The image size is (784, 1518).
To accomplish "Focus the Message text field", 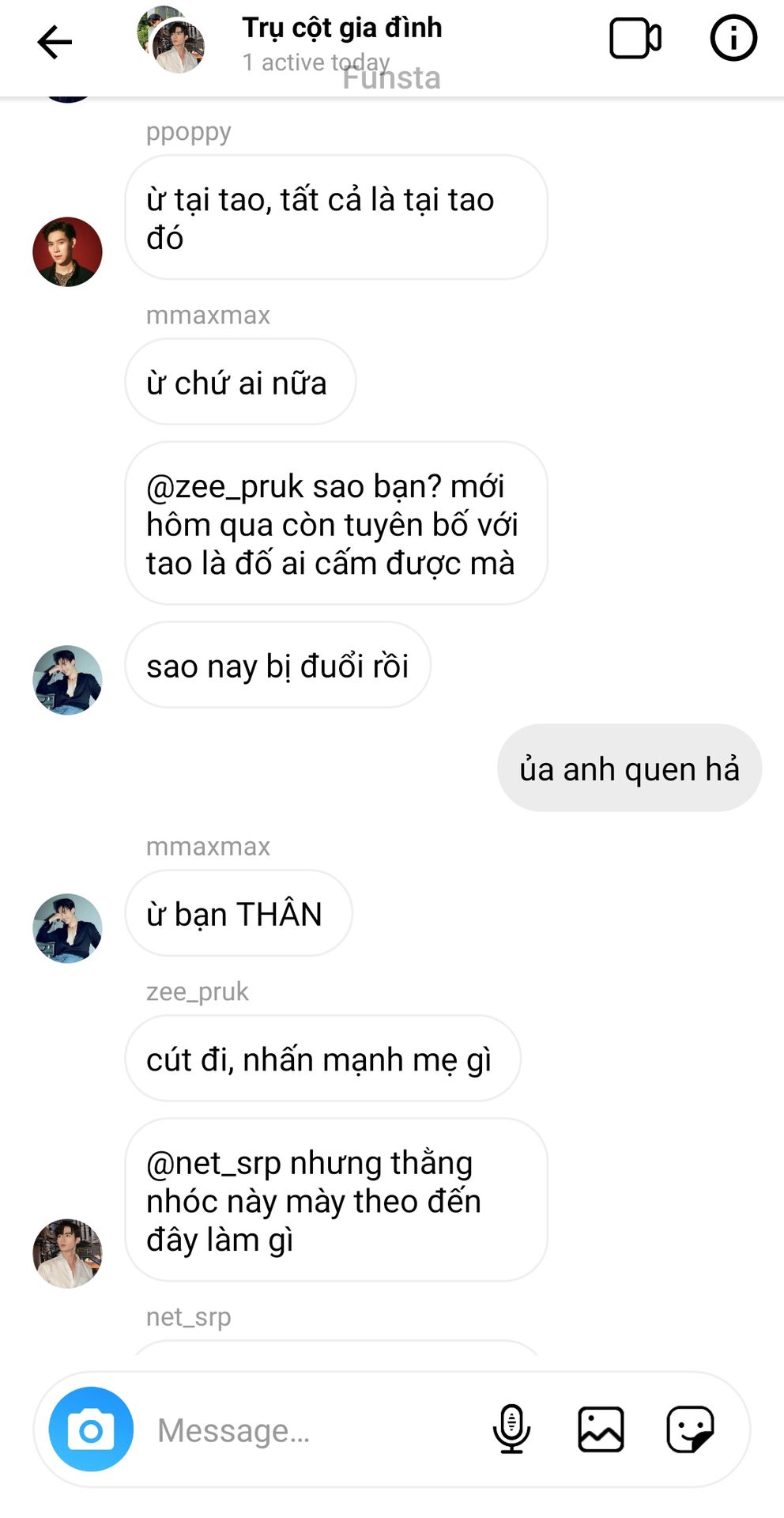I will (316, 1430).
